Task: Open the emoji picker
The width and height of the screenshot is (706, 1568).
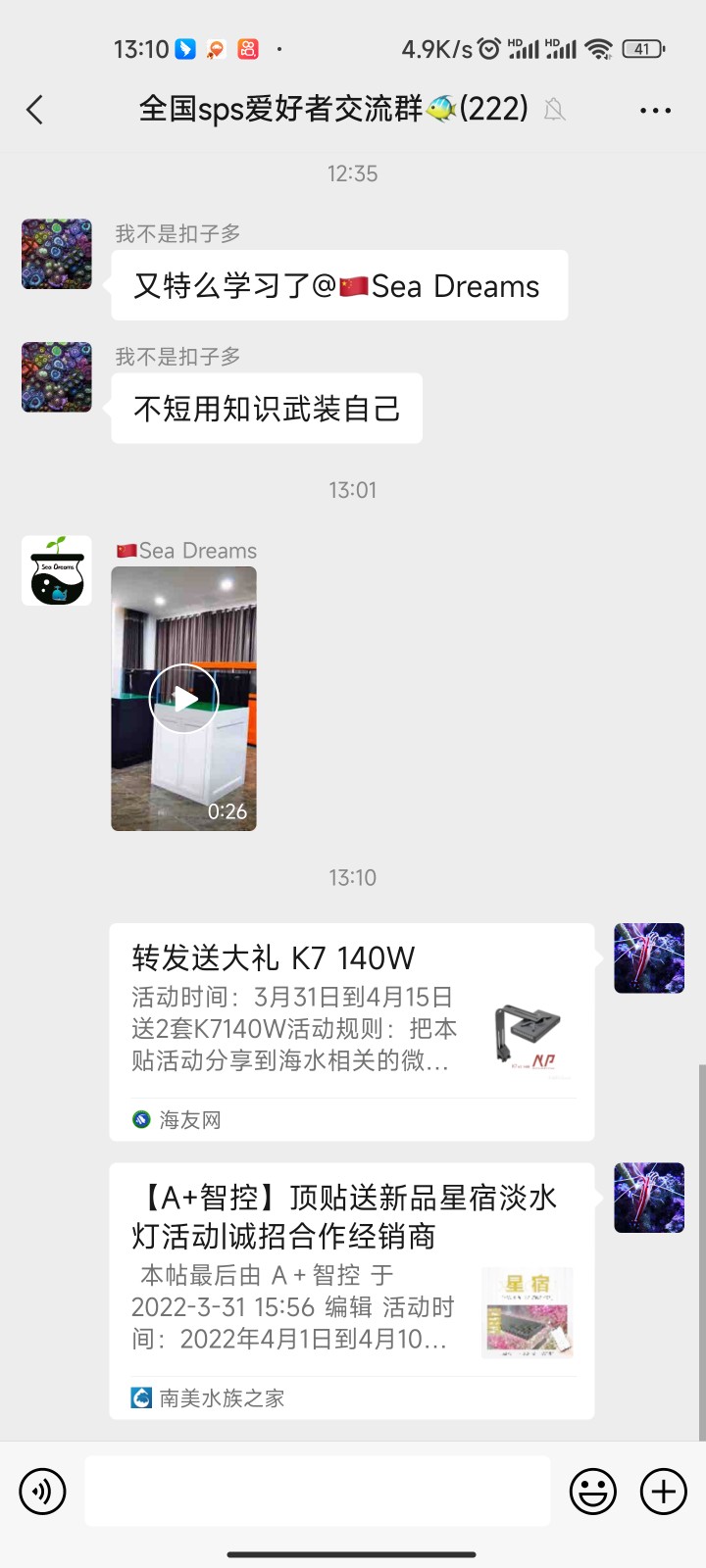Action: [x=593, y=1492]
